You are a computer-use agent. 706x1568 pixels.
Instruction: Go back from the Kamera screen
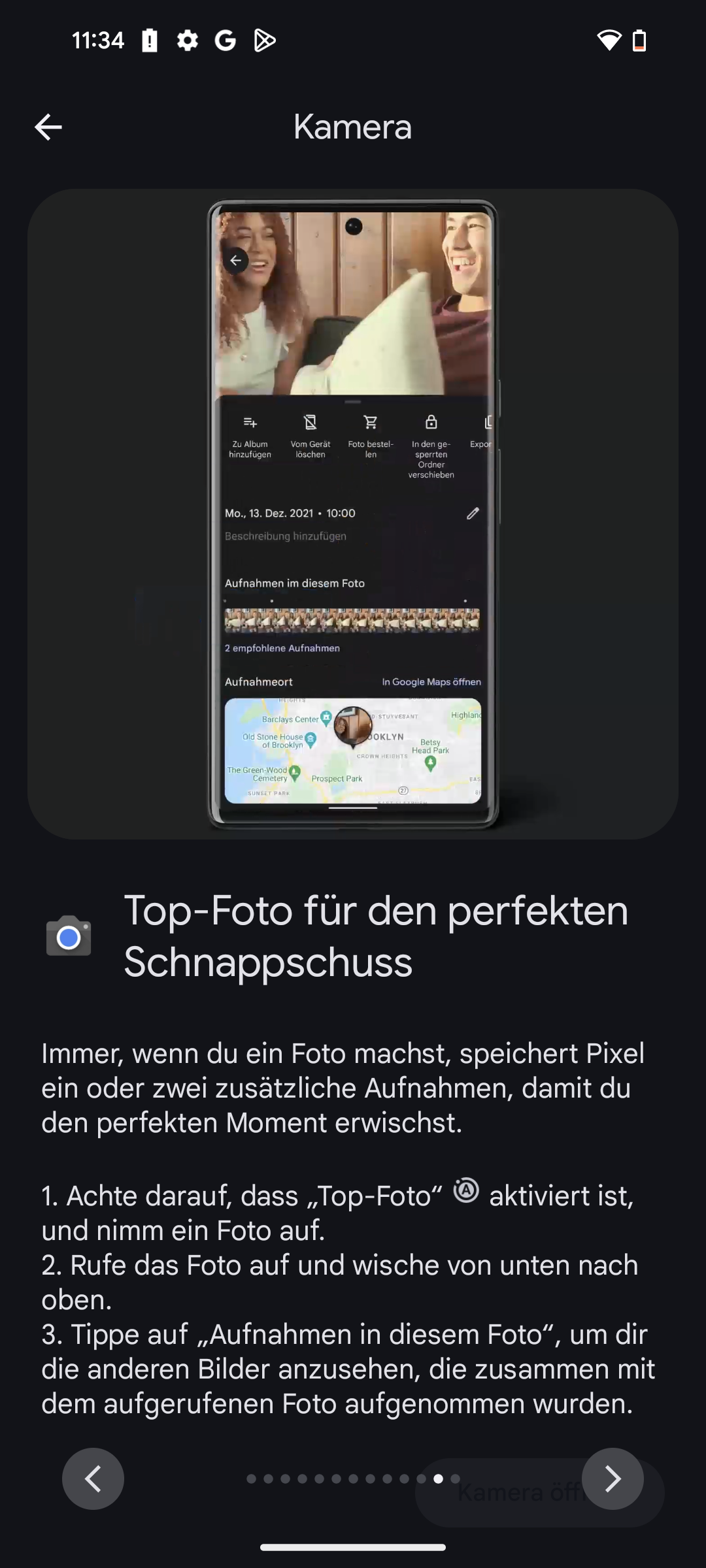coord(48,127)
